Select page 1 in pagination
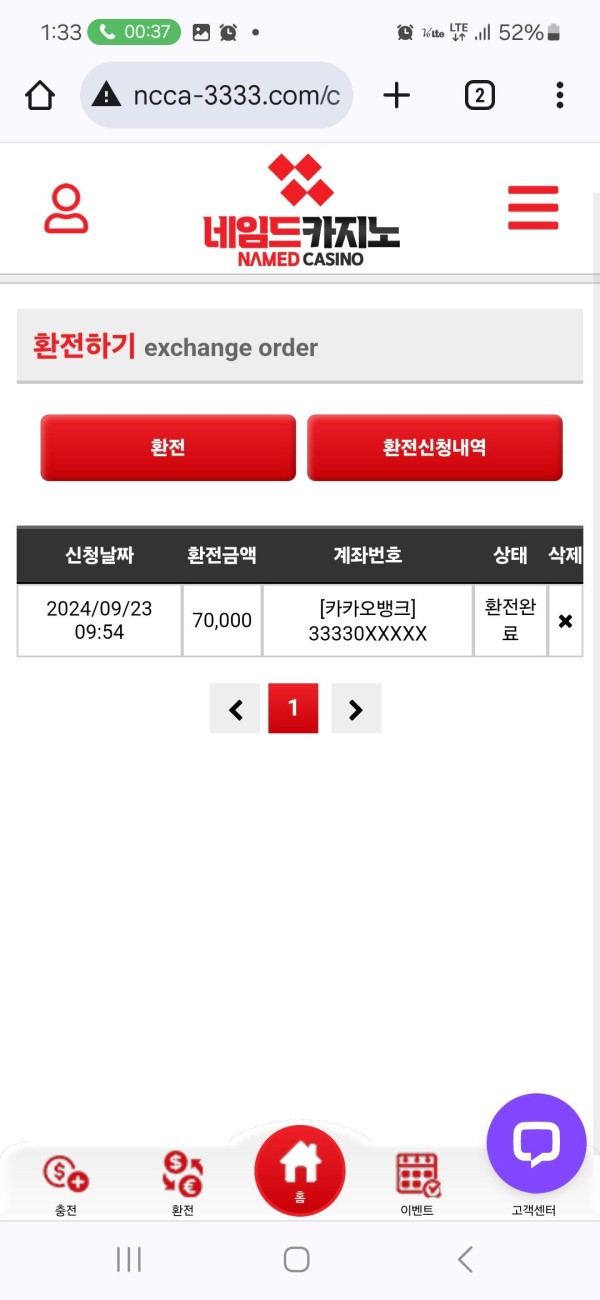The height and width of the screenshot is (1300, 600). tap(293, 709)
